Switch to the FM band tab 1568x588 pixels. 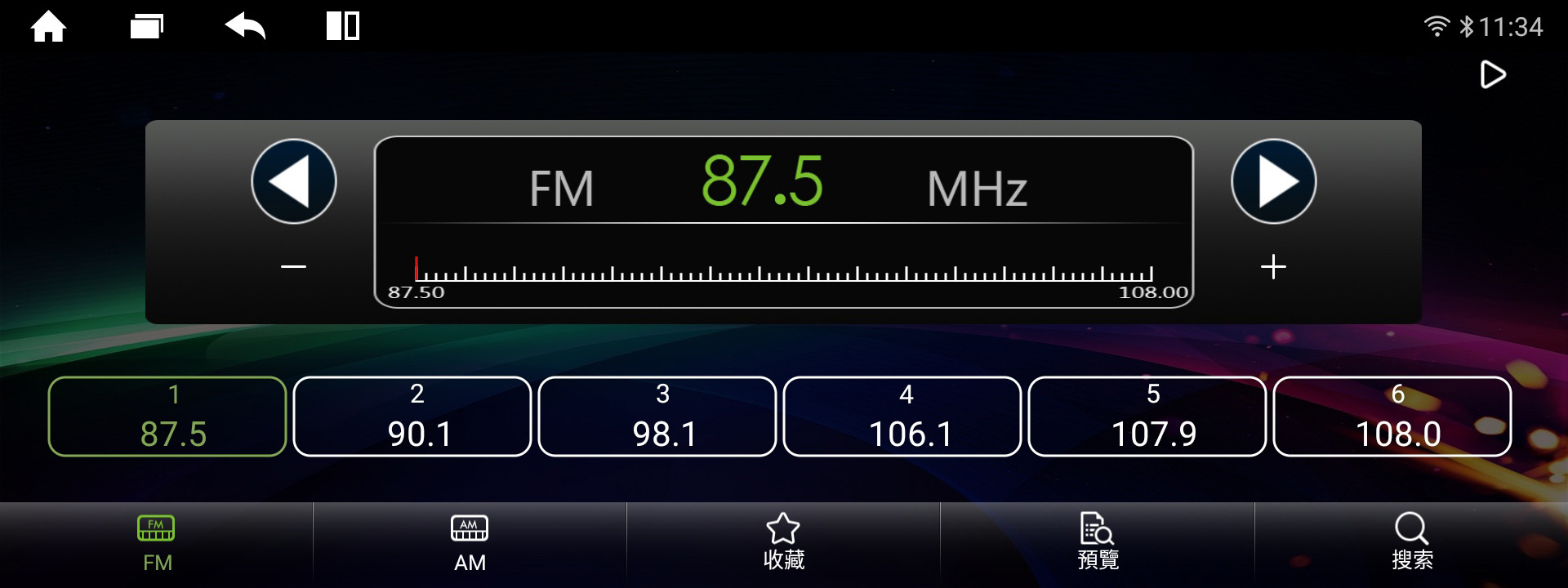point(156,544)
